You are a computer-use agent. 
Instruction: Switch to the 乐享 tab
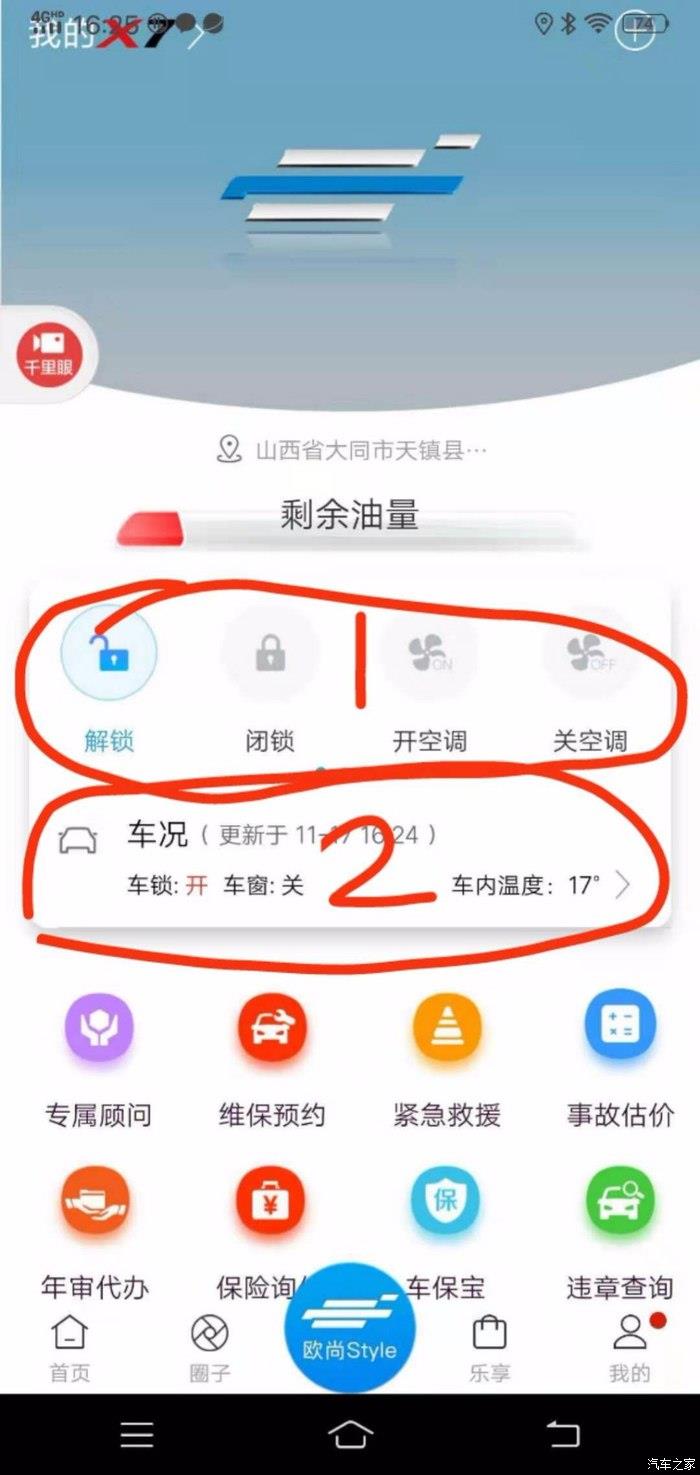click(x=489, y=1348)
